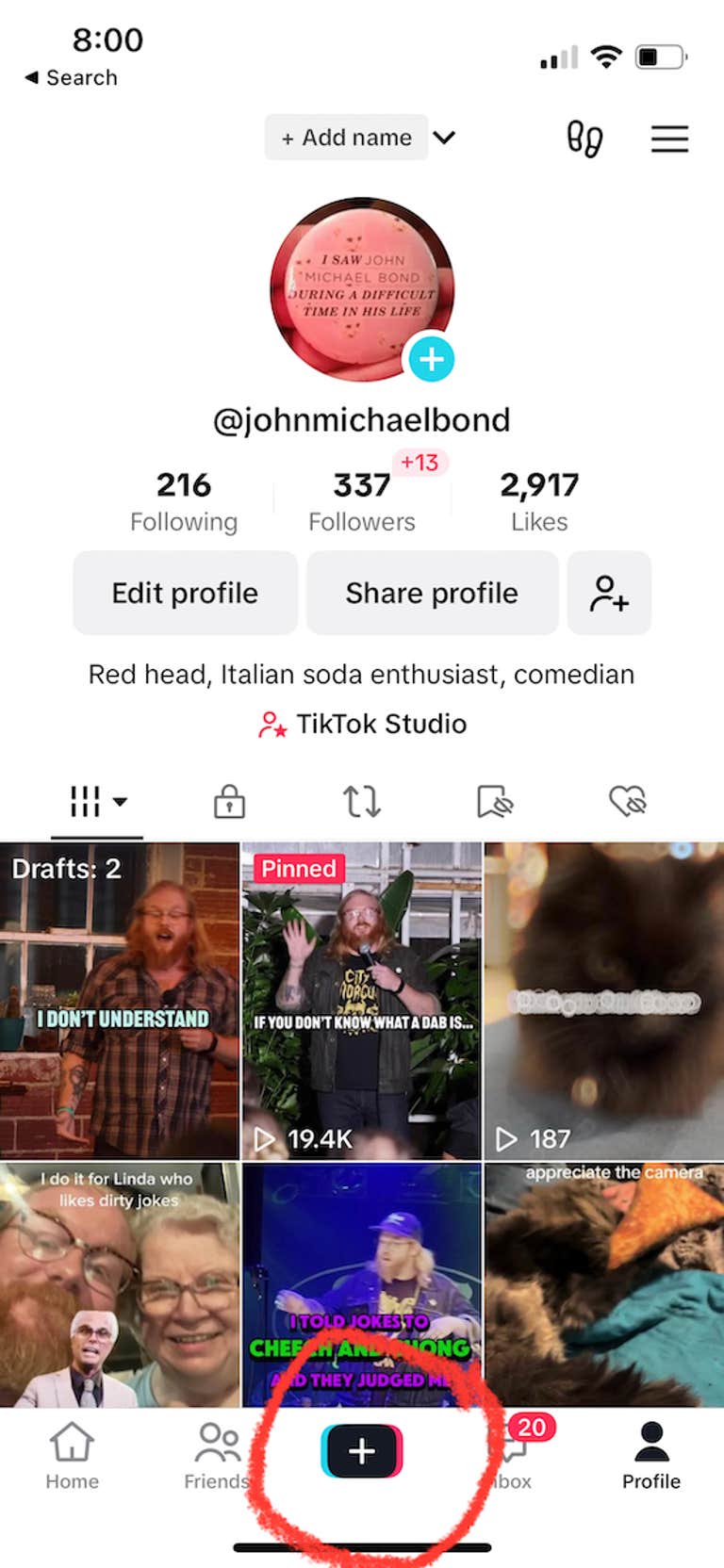
Task: Change the profile photo with the plus badge
Action: pos(432,359)
